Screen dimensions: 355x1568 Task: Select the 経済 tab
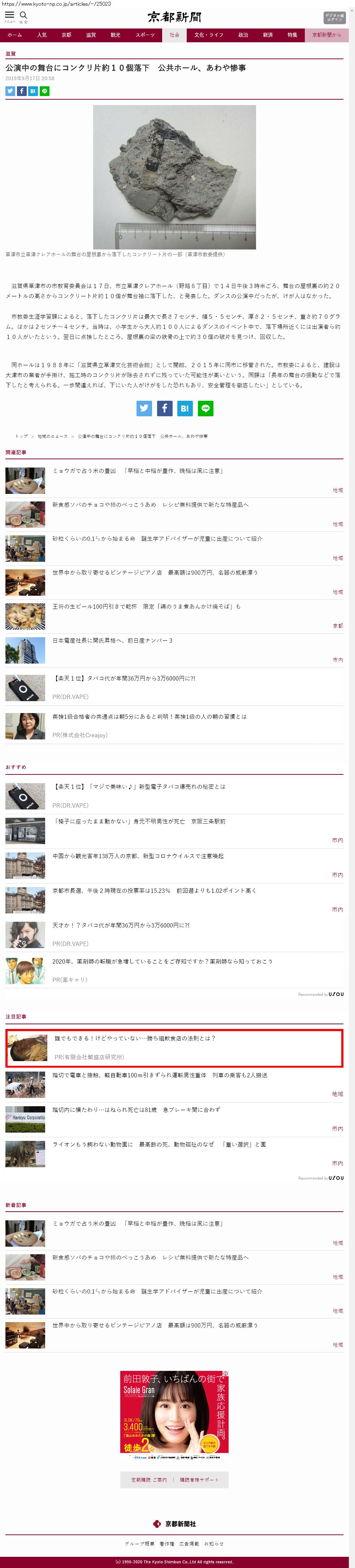tap(268, 35)
